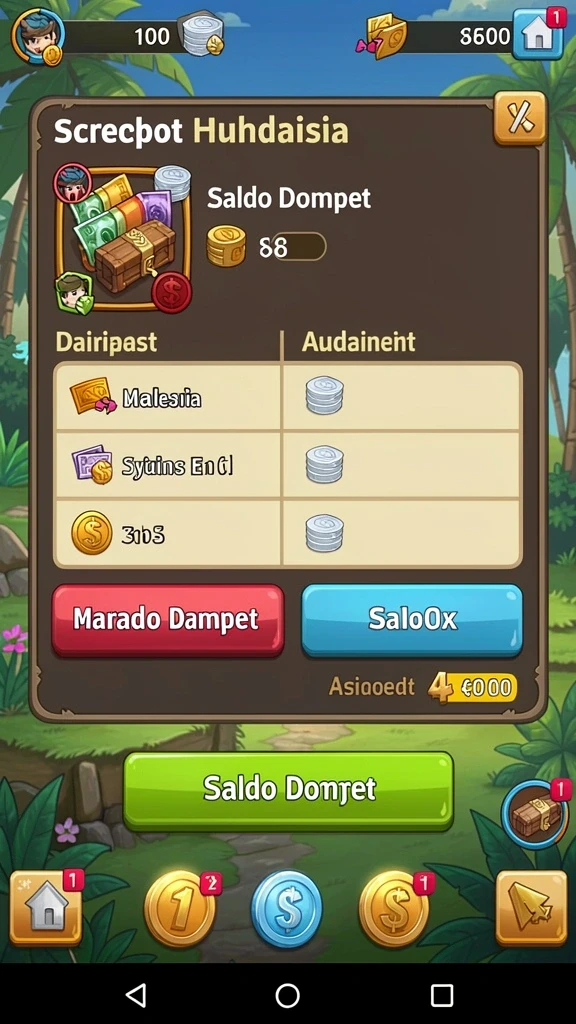The width and height of the screenshot is (576, 1024).
Task: Select the gold coin numbered 1 in bottom bar
Action: 180,908
